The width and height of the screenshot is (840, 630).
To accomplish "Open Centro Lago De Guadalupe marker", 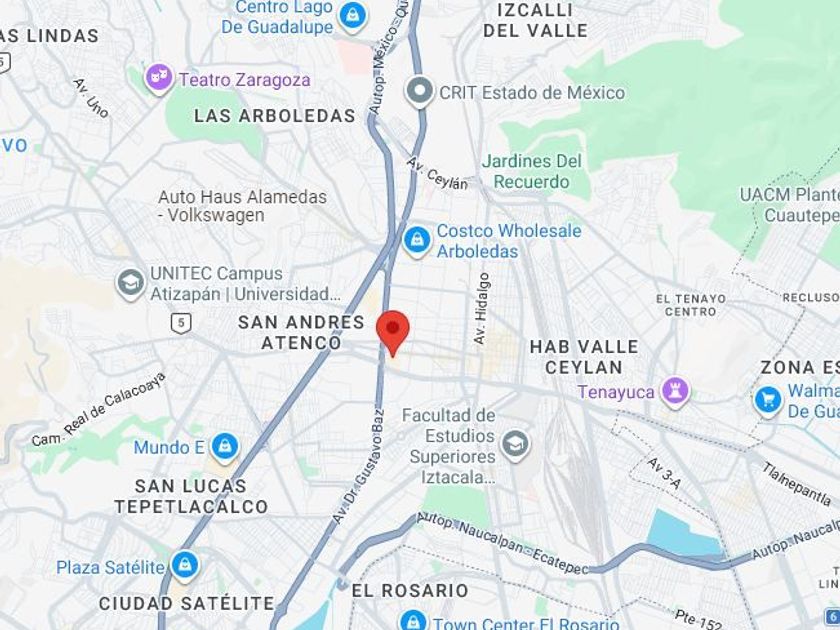I will 352,17.
